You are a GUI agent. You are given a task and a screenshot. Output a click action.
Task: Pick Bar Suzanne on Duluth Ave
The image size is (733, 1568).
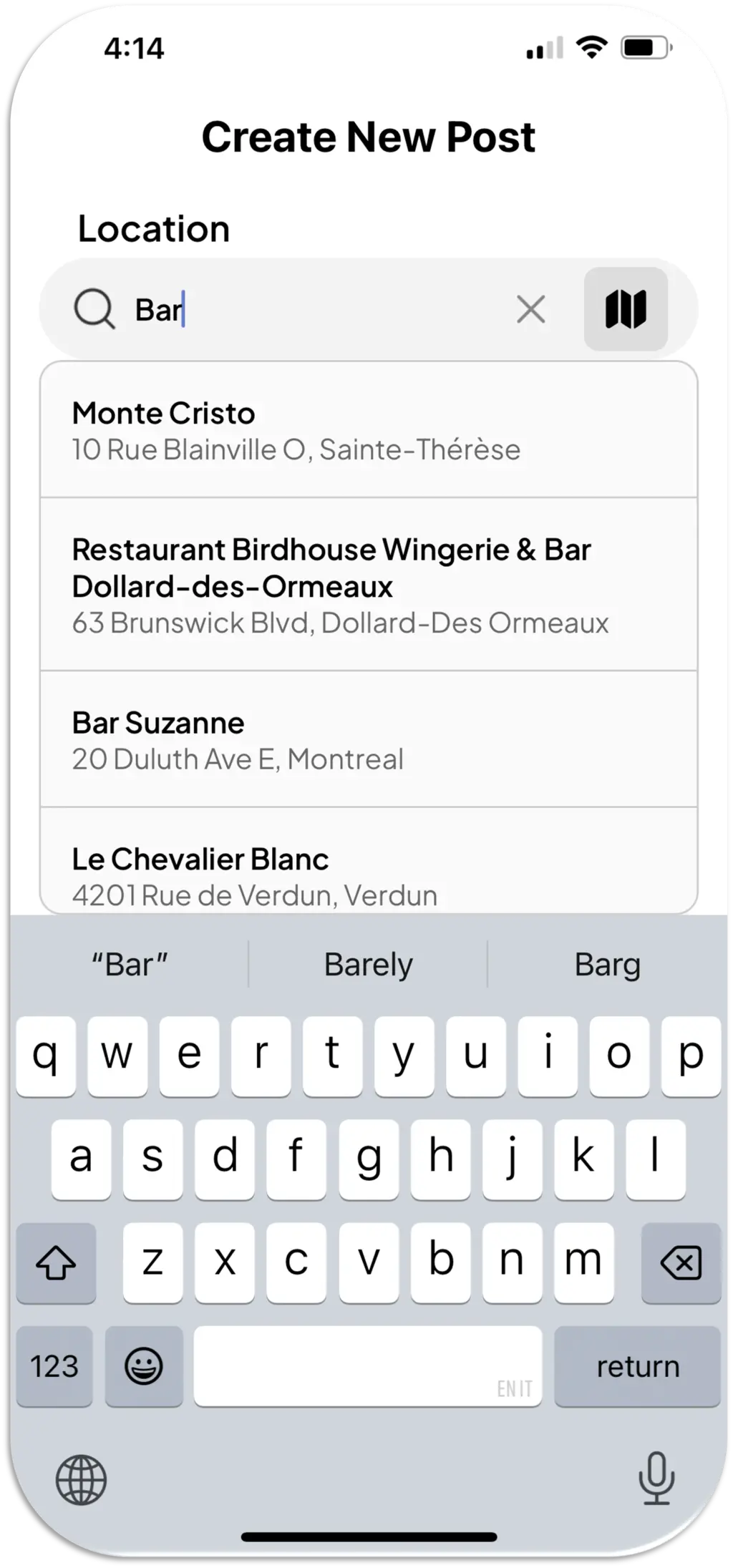pos(368,740)
